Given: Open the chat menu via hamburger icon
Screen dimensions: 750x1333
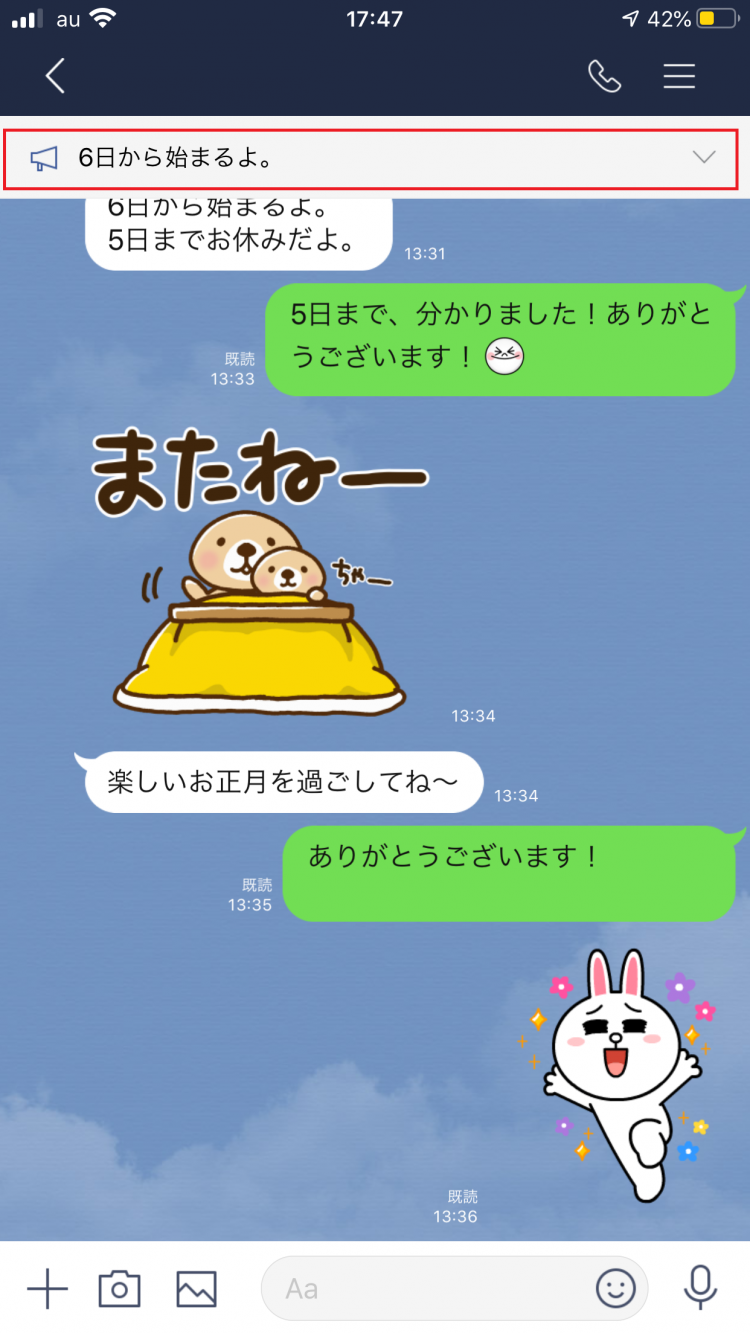Looking at the screenshot, I should pyautogui.click(x=679, y=76).
